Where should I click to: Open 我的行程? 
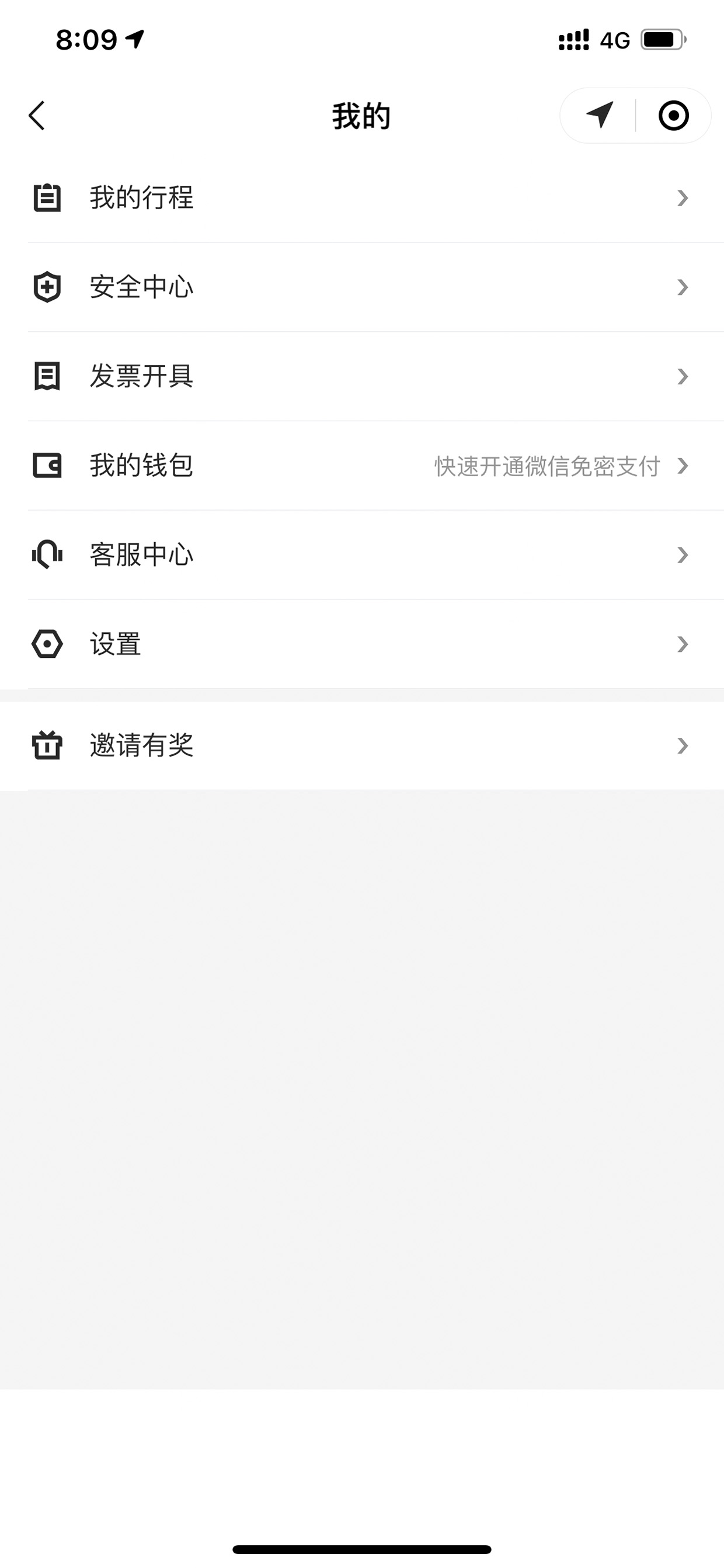coord(362,198)
